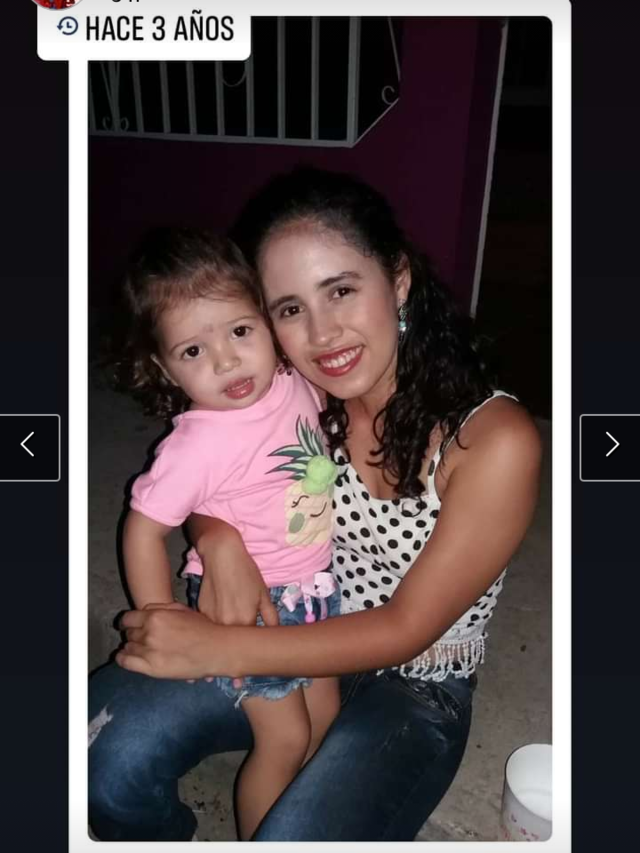640x853 pixels.
Task: Advance to the next photo
Action: (x=610, y=447)
